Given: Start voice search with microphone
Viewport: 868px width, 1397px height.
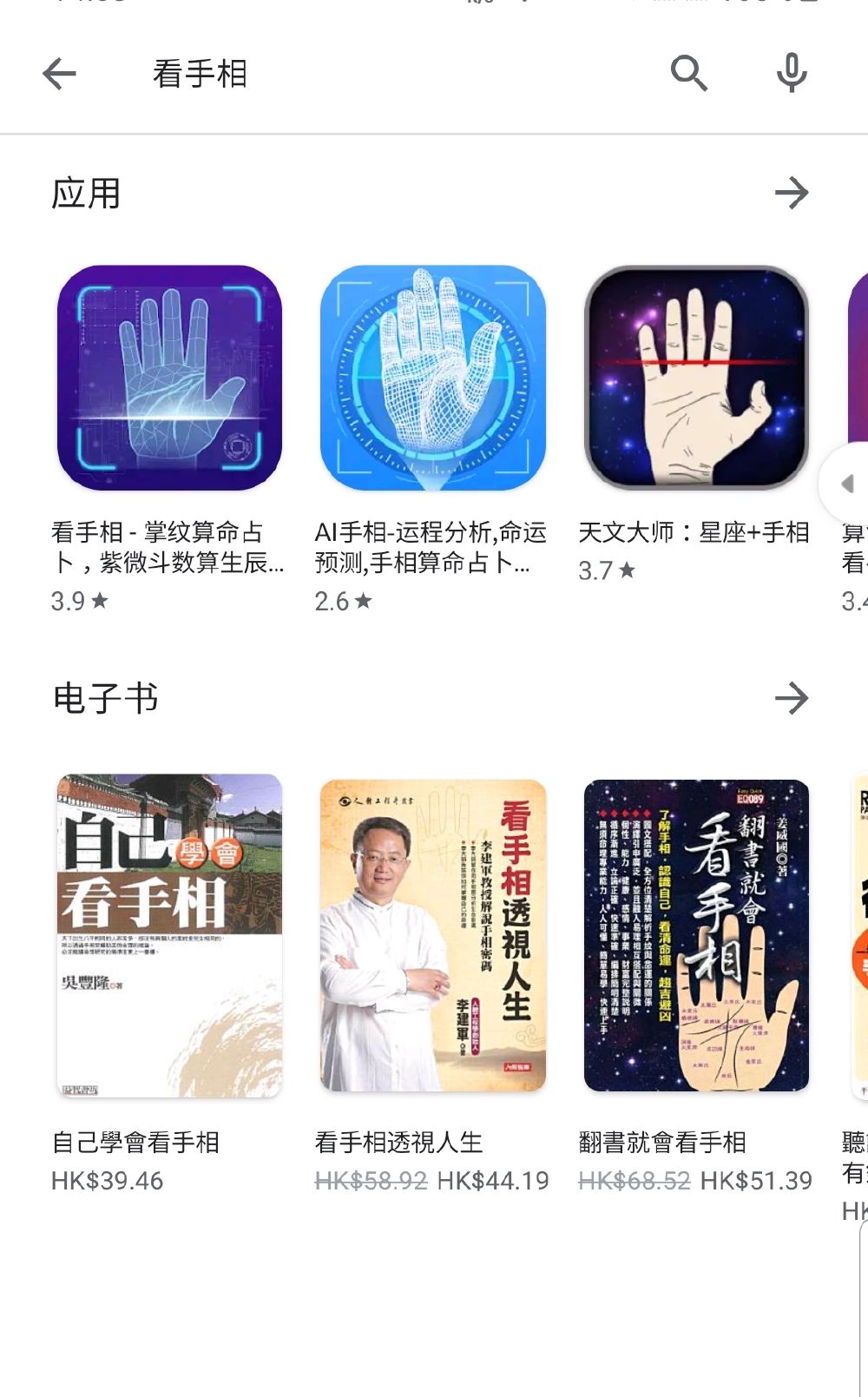Looking at the screenshot, I should click(791, 74).
